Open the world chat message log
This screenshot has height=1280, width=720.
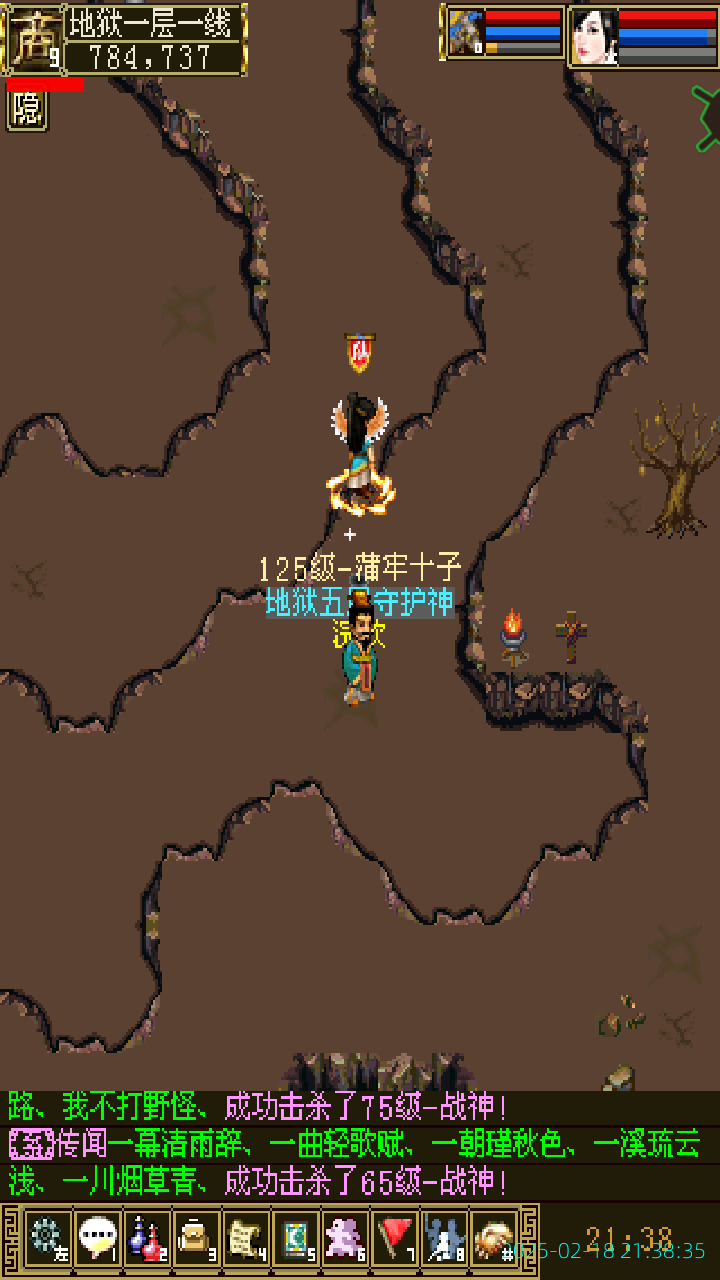click(x=360, y=1145)
